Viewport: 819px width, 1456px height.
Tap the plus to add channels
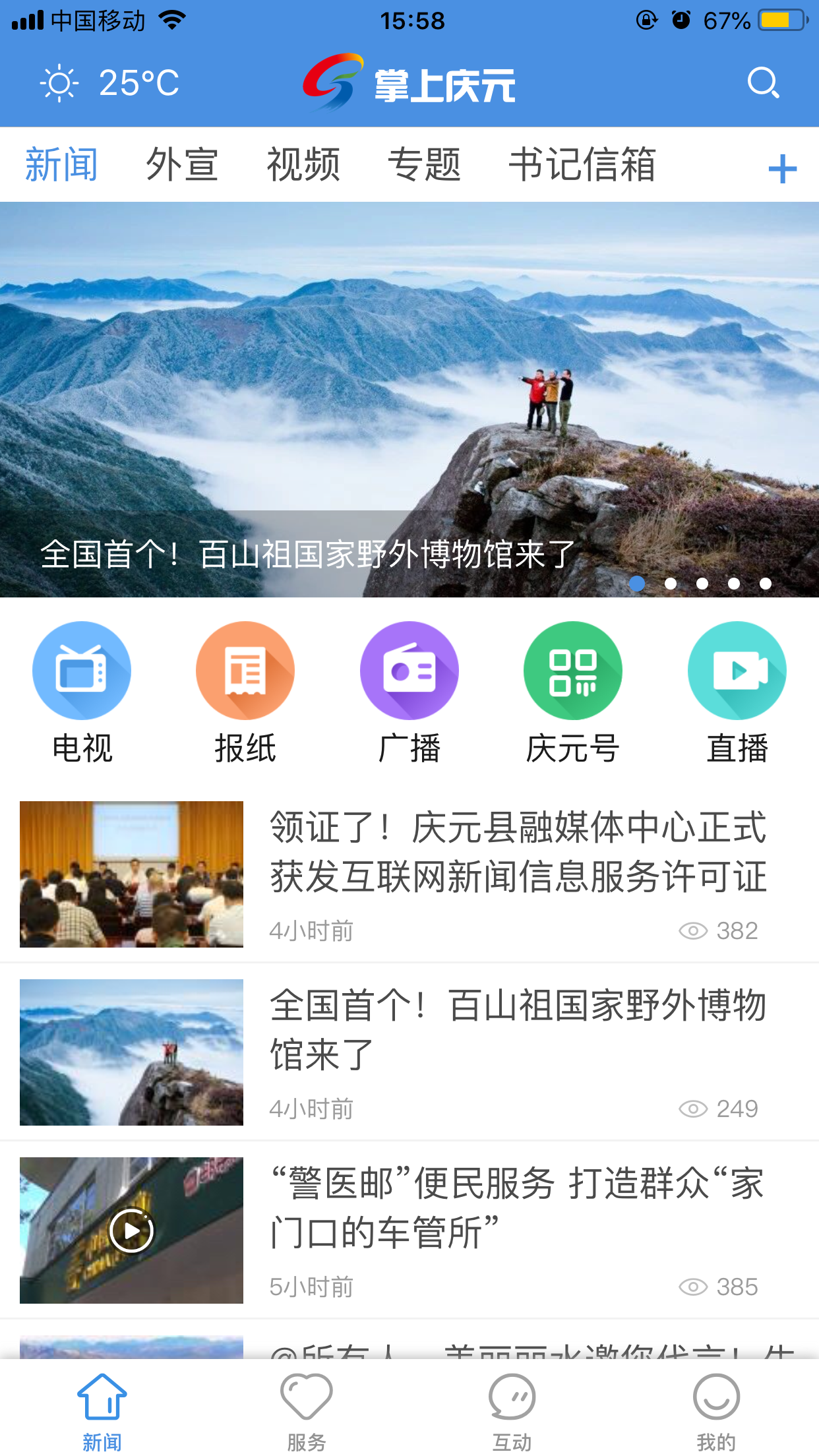[x=782, y=167]
